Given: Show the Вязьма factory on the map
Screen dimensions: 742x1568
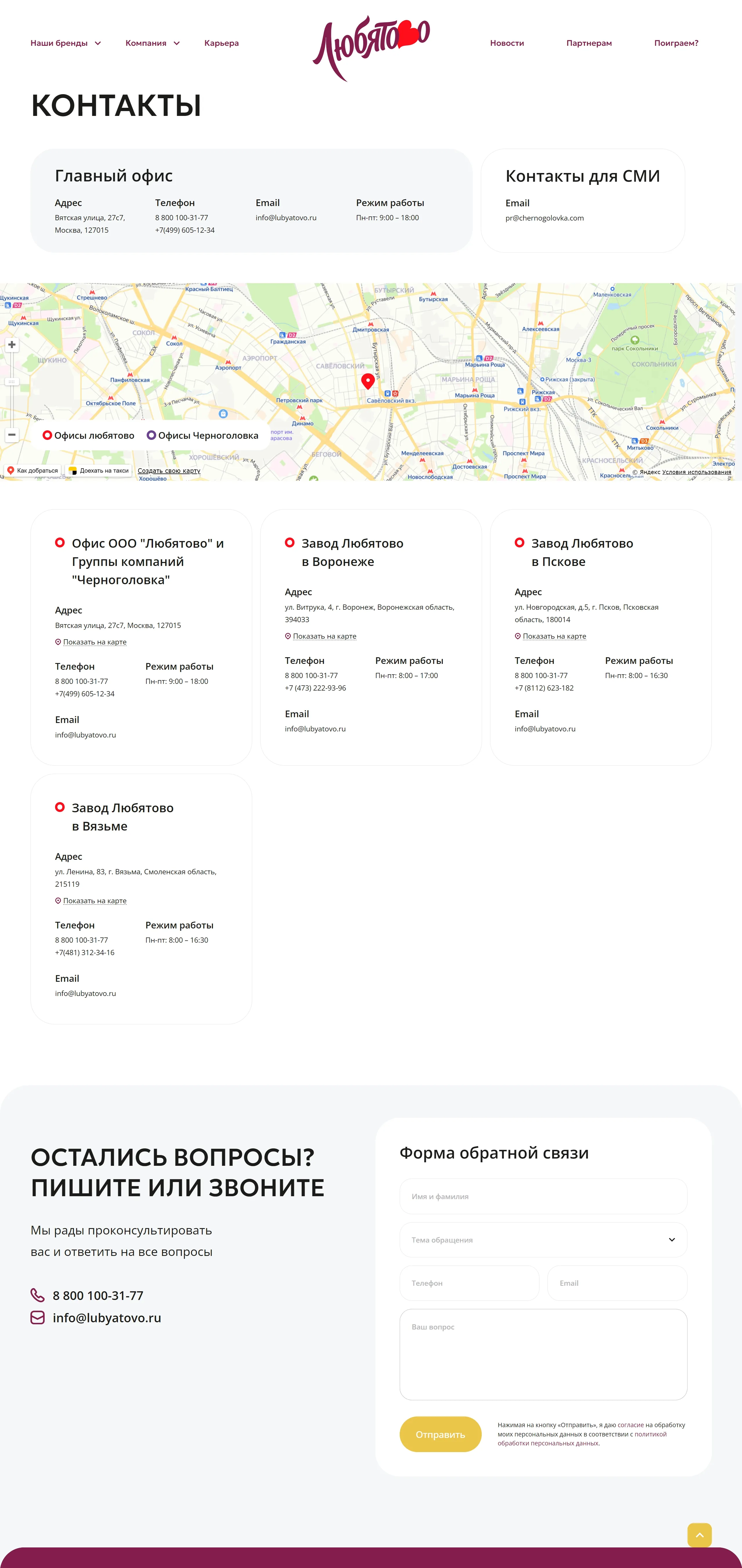Looking at the screenshot, I should click(x=94, y=901).
